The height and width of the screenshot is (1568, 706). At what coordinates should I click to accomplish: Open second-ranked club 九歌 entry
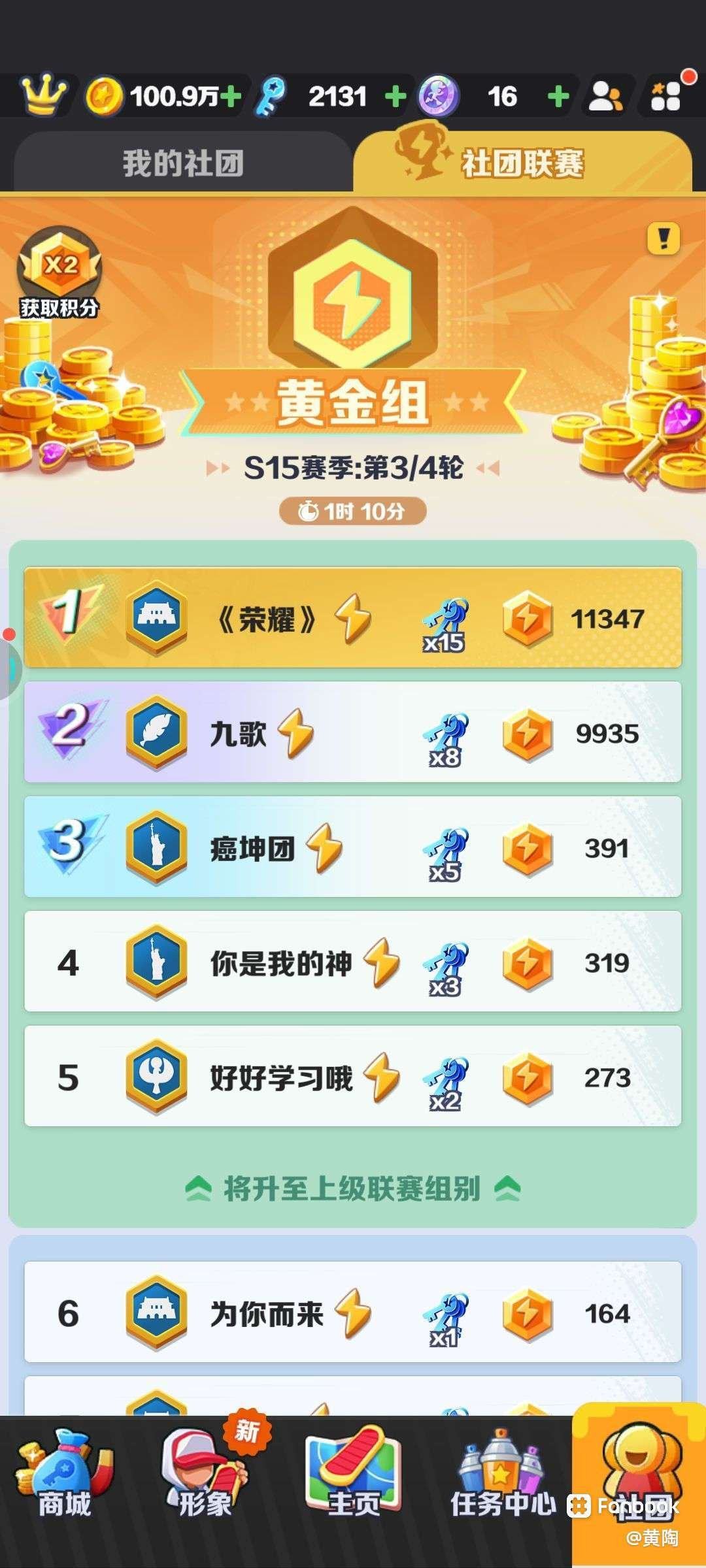click(x=353, y=732)
